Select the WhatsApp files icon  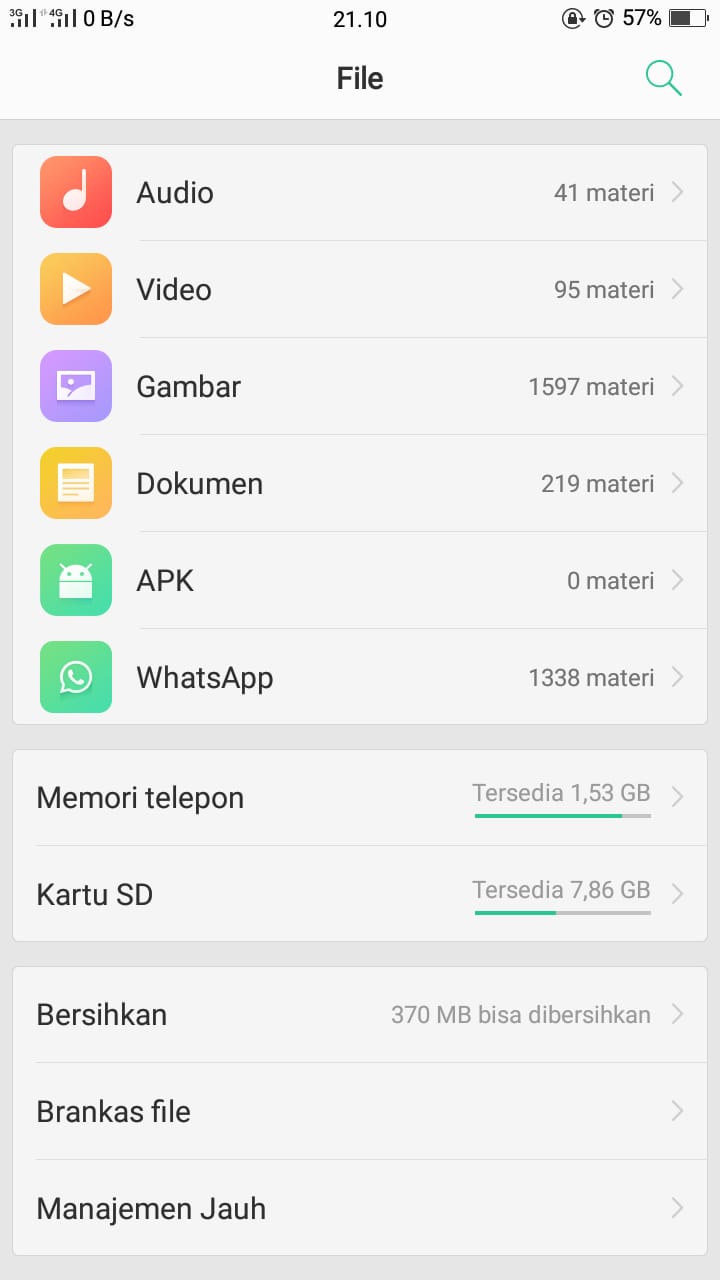(75, 677)
